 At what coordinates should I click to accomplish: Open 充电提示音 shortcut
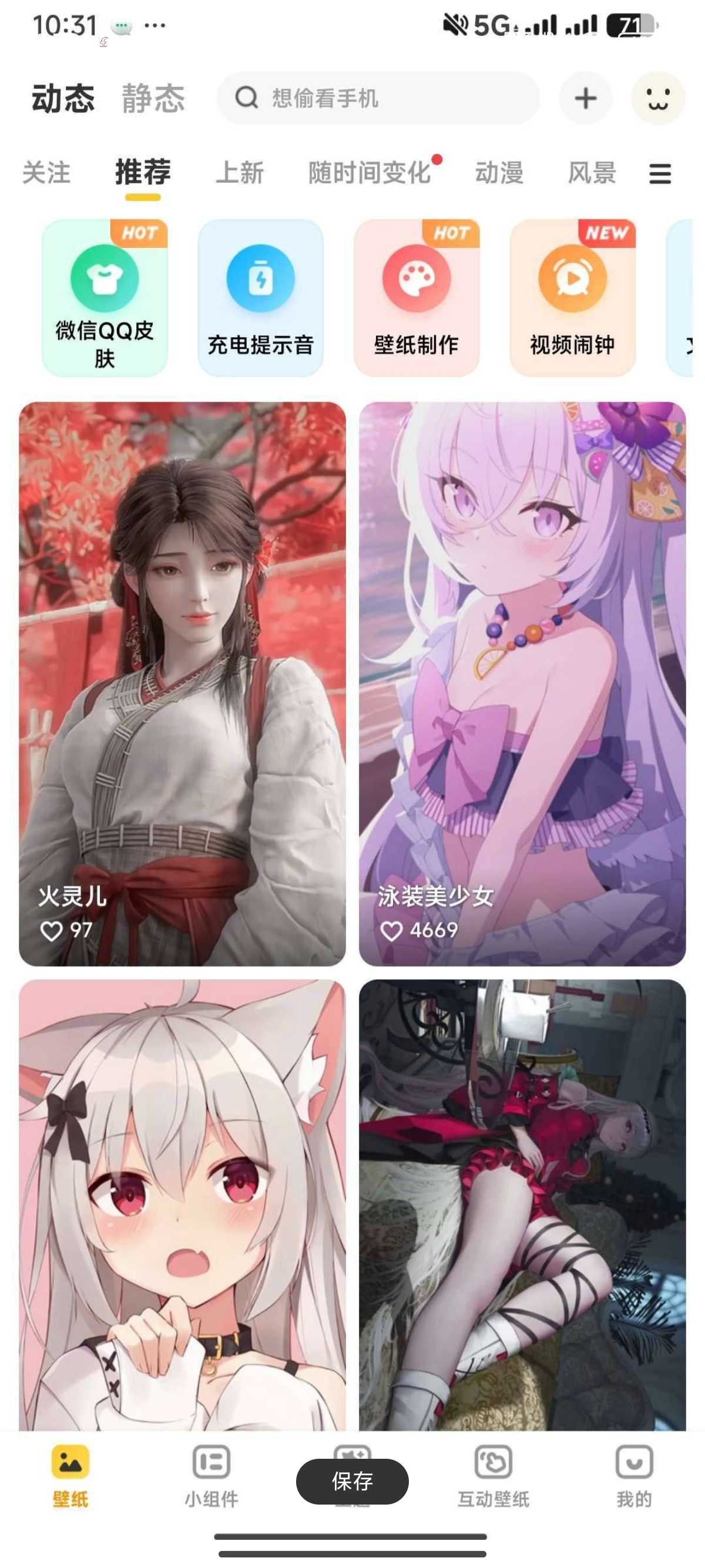click(260, 298)
